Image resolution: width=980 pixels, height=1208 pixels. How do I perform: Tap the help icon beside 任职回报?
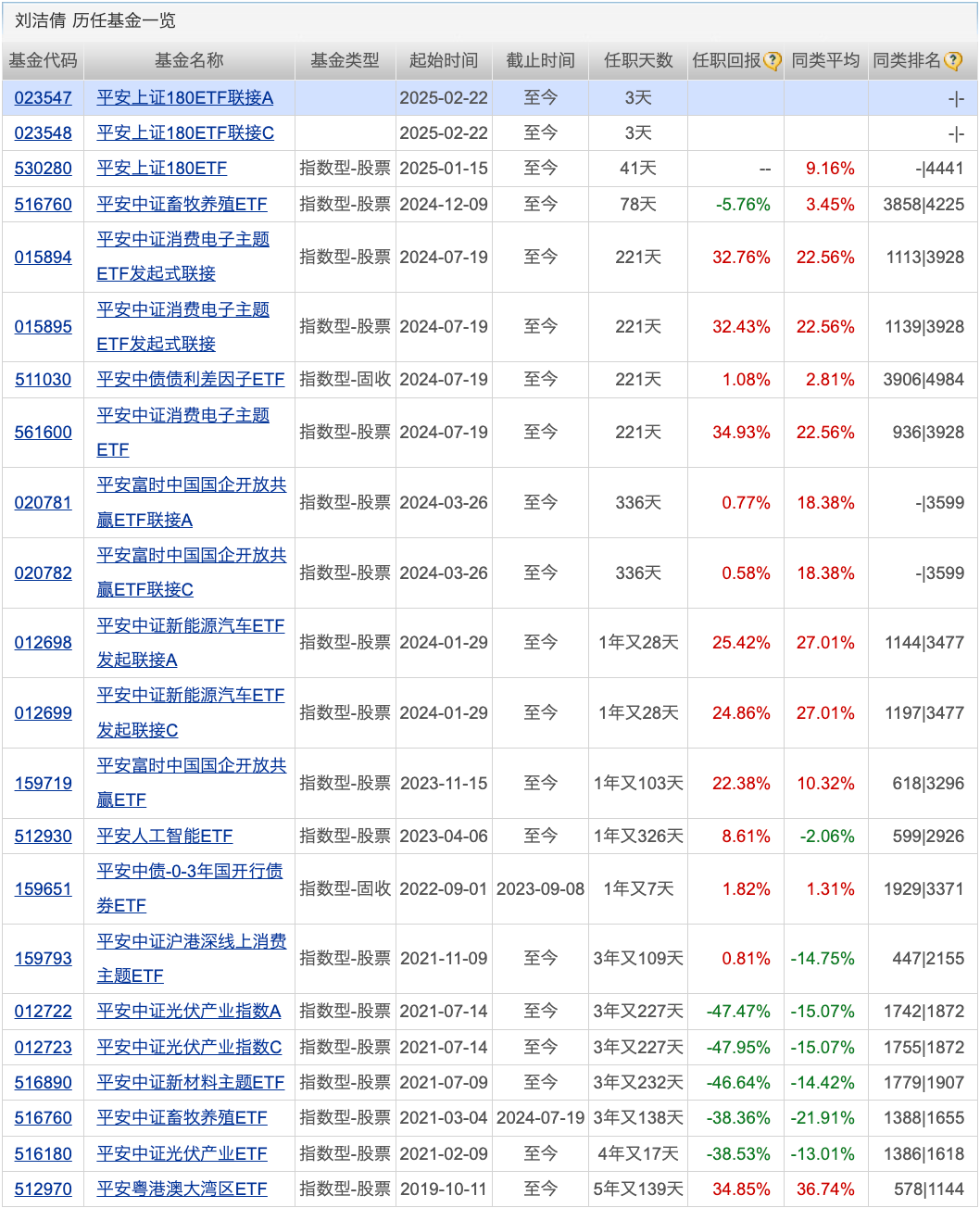(773, 61)
